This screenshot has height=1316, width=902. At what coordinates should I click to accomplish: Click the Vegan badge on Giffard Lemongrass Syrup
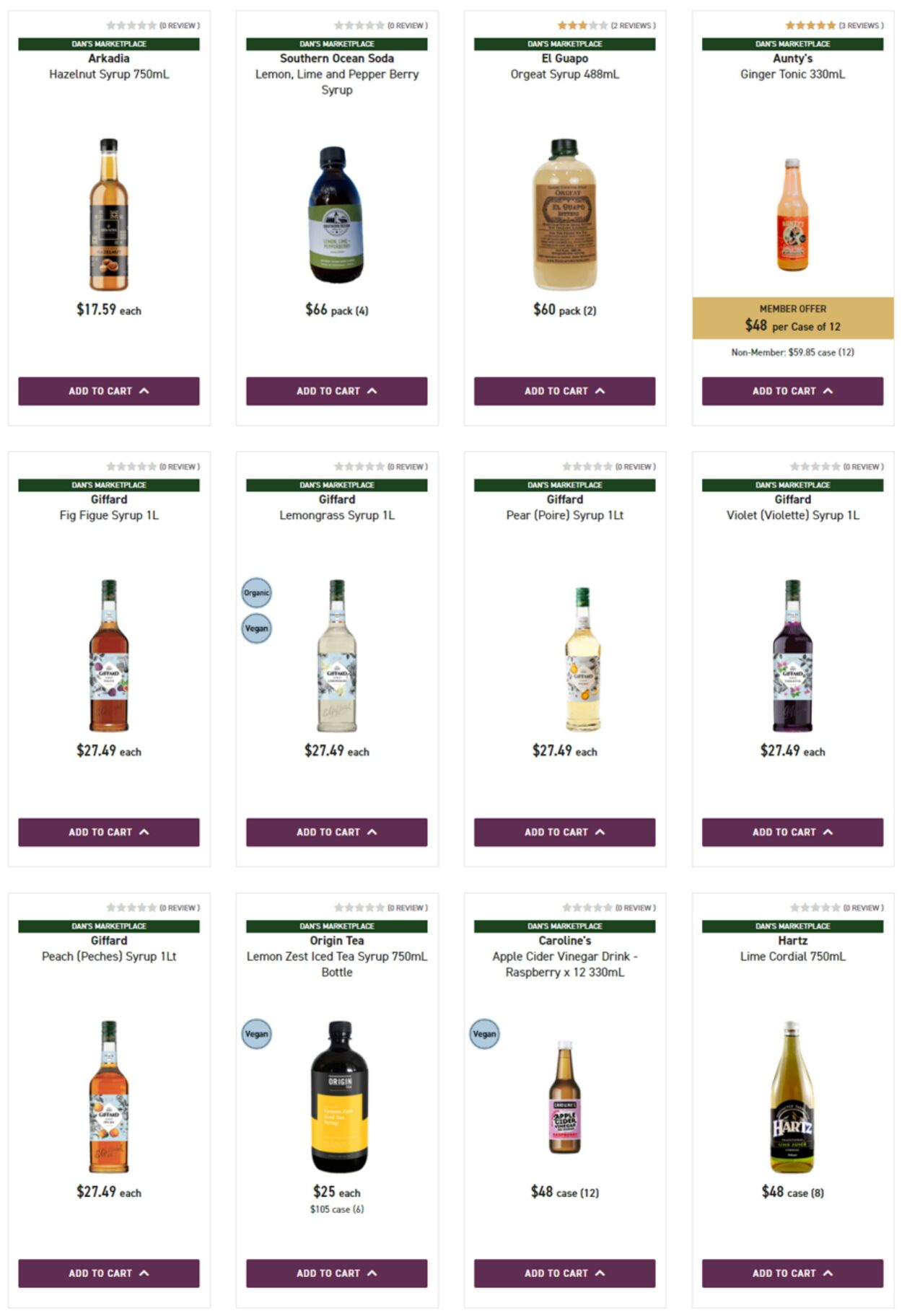point(257,628)
